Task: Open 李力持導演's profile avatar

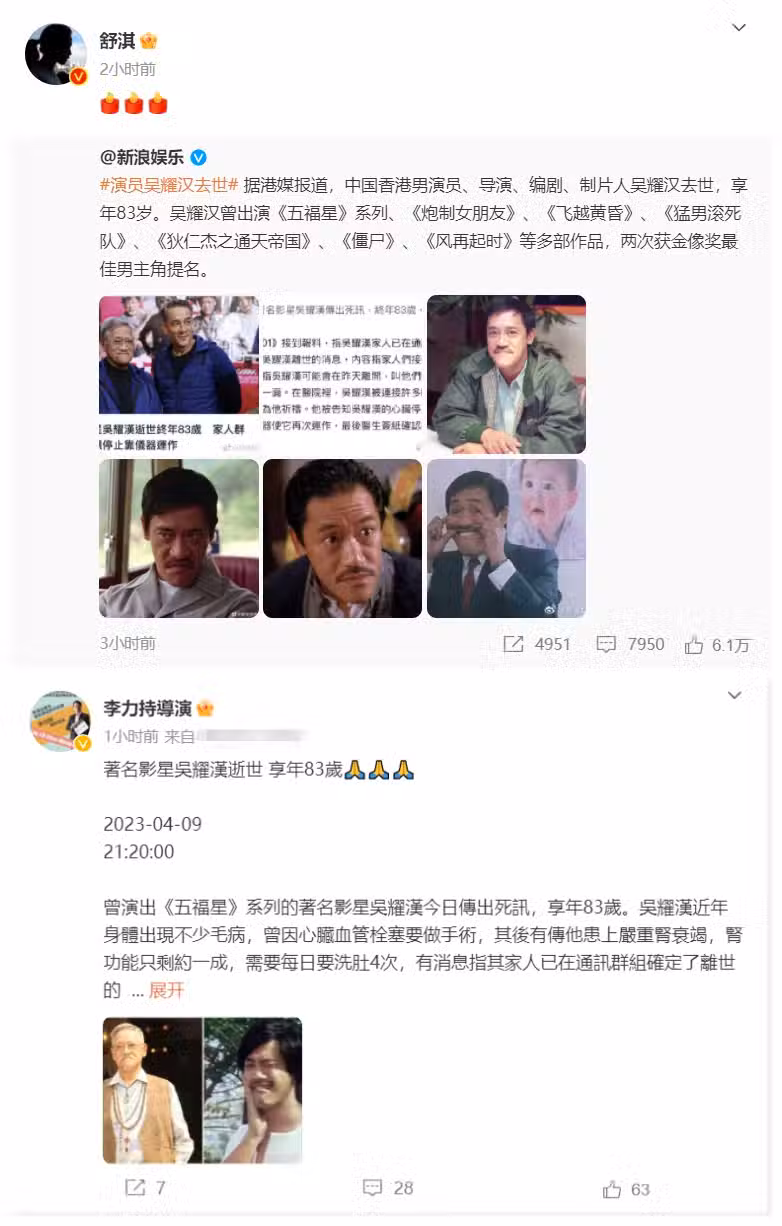Action: pyautogui.click(x=60, y=721)
